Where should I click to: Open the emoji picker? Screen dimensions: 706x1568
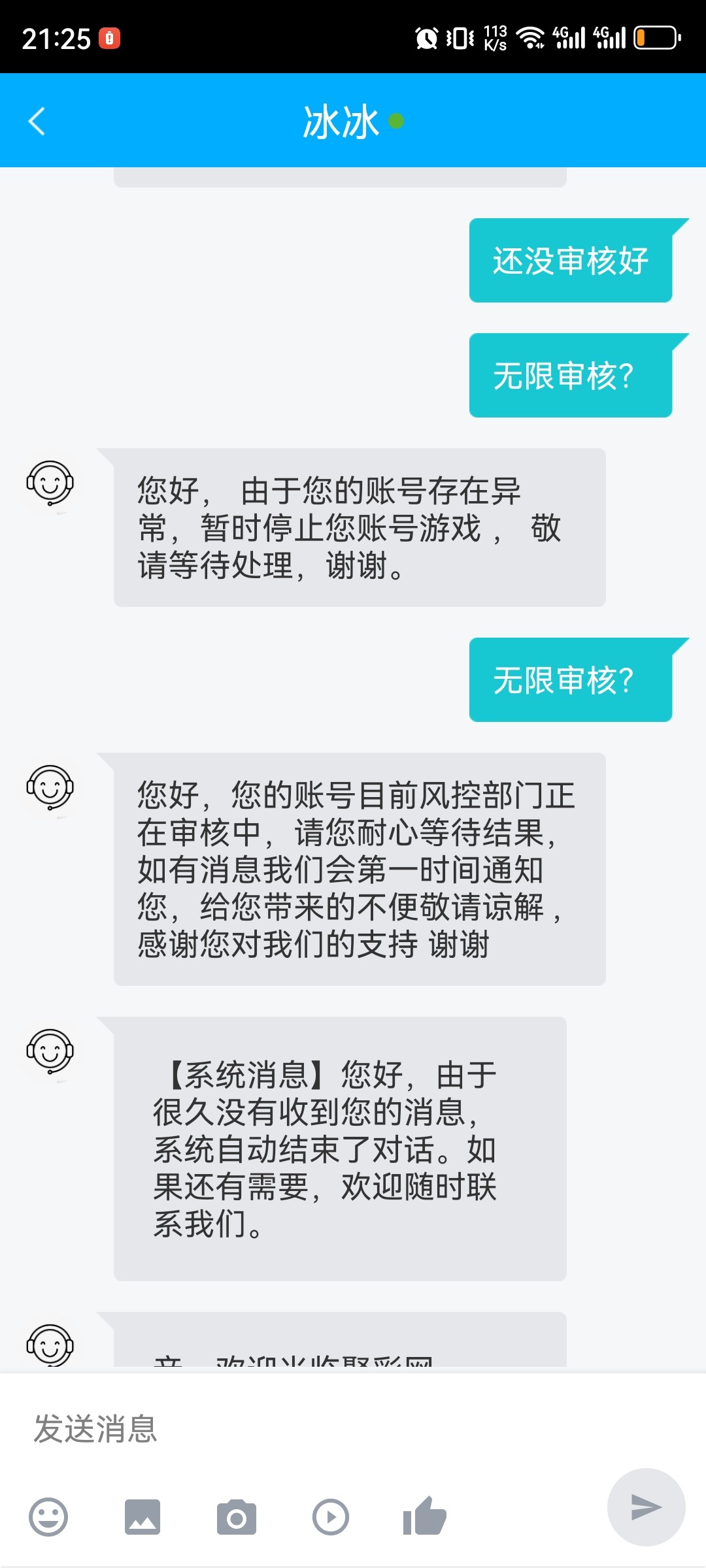click(48, 1516)
